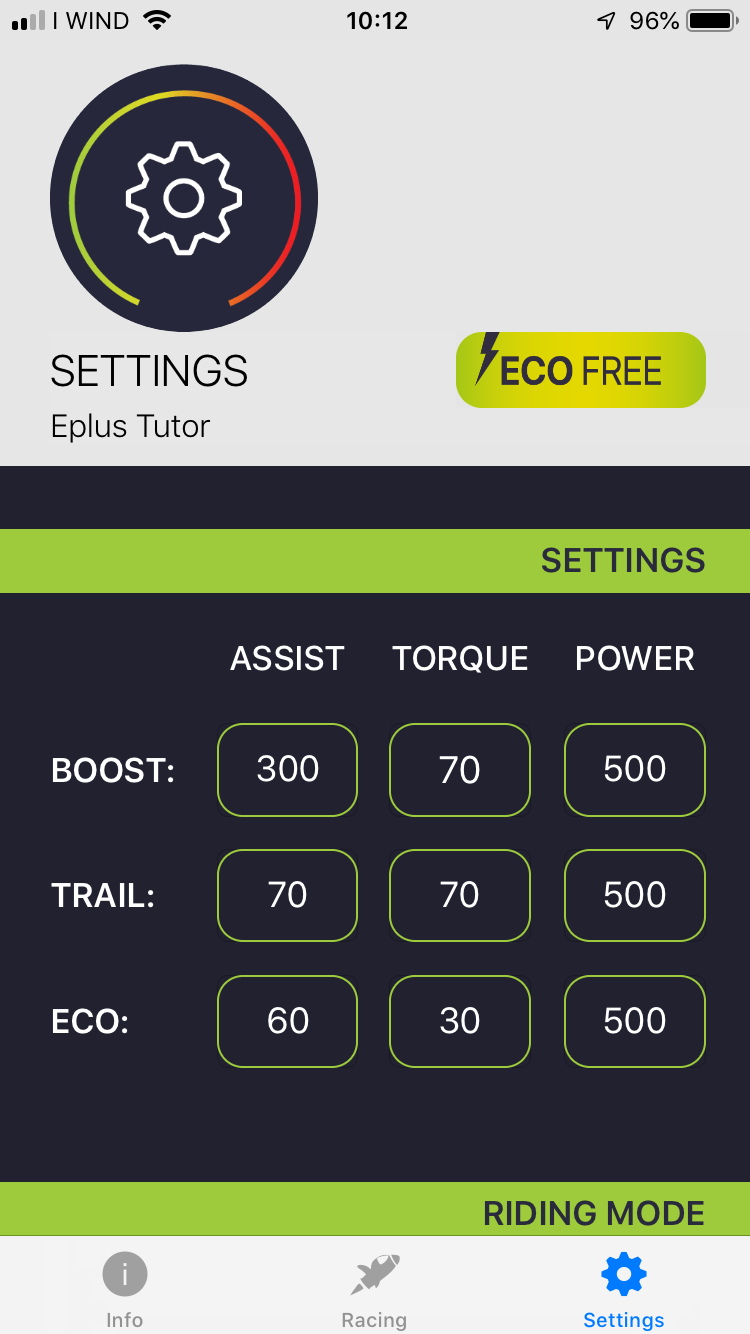Edit the TRAIL assist value 70

(x=287, y=895)
